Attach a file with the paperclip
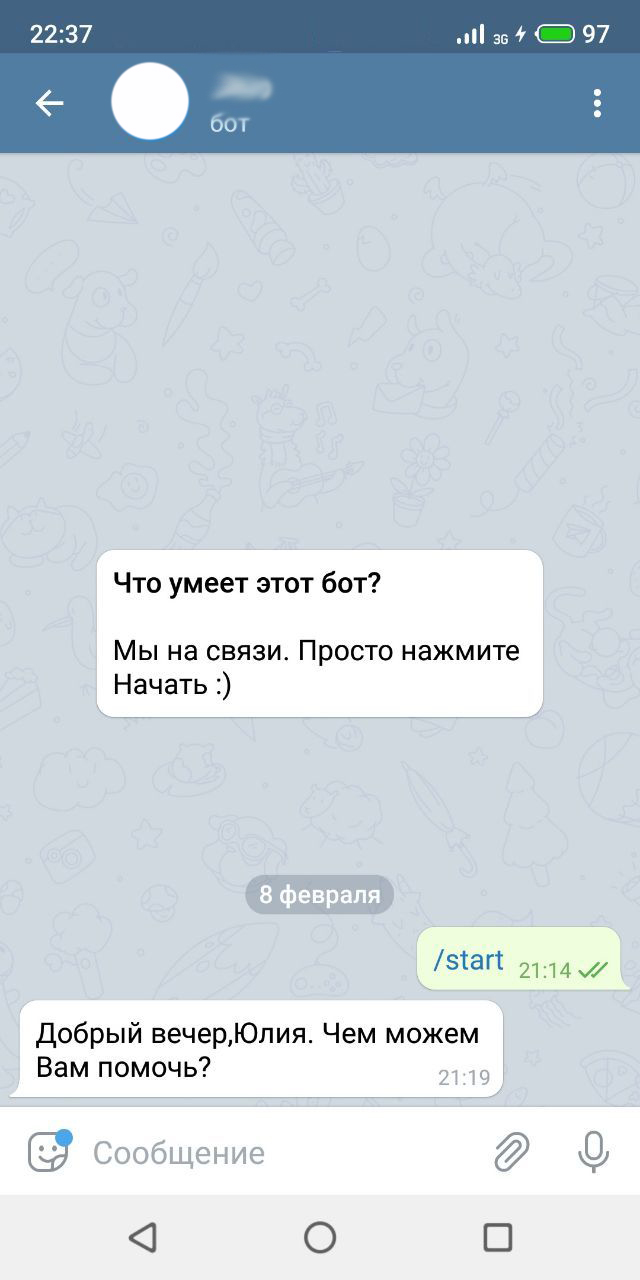The width and height of the screenshot is (640, 1280). (x=511, y=1152)
